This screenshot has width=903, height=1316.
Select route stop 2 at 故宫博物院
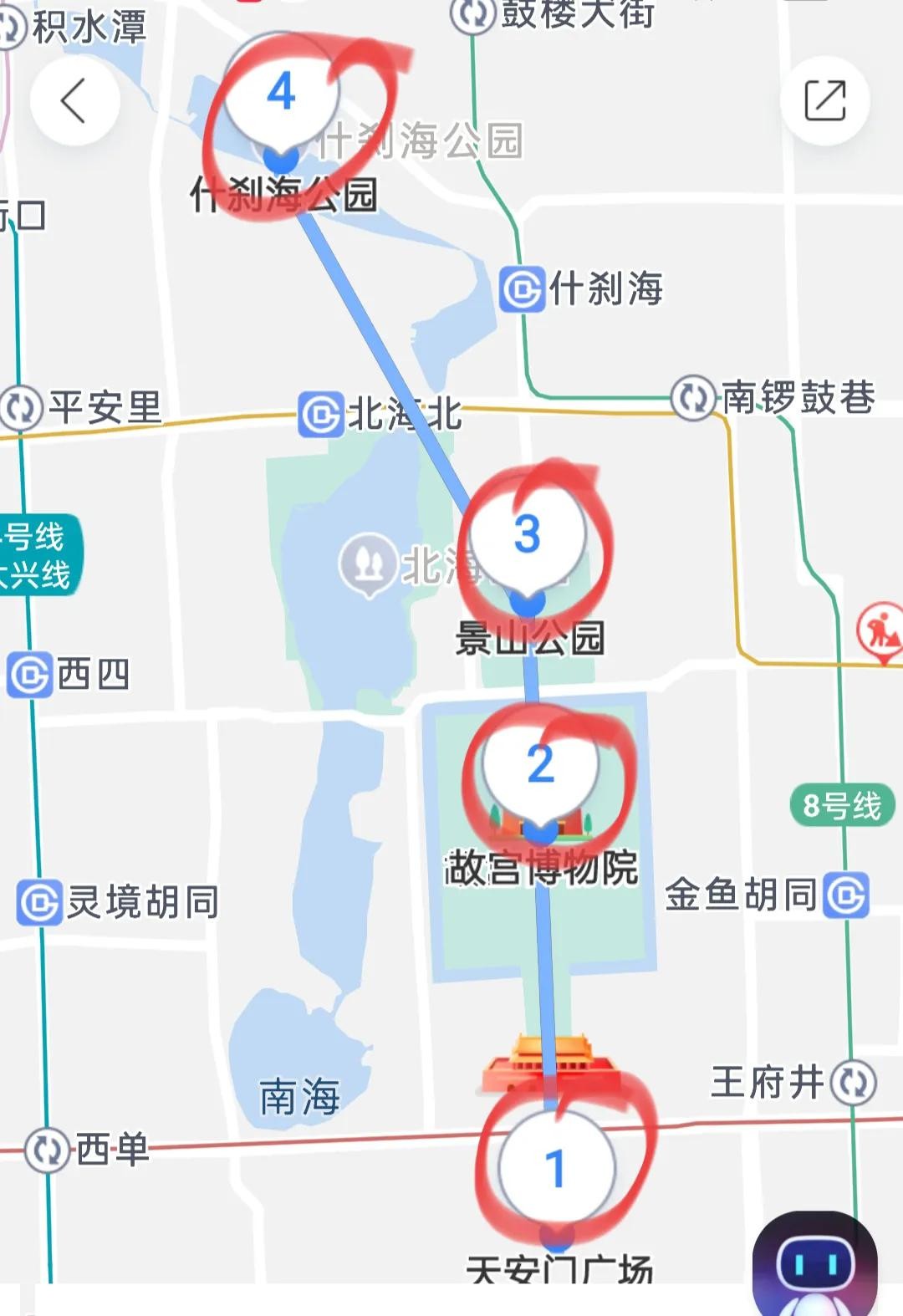pyautogui.click(x=540, y=764)
